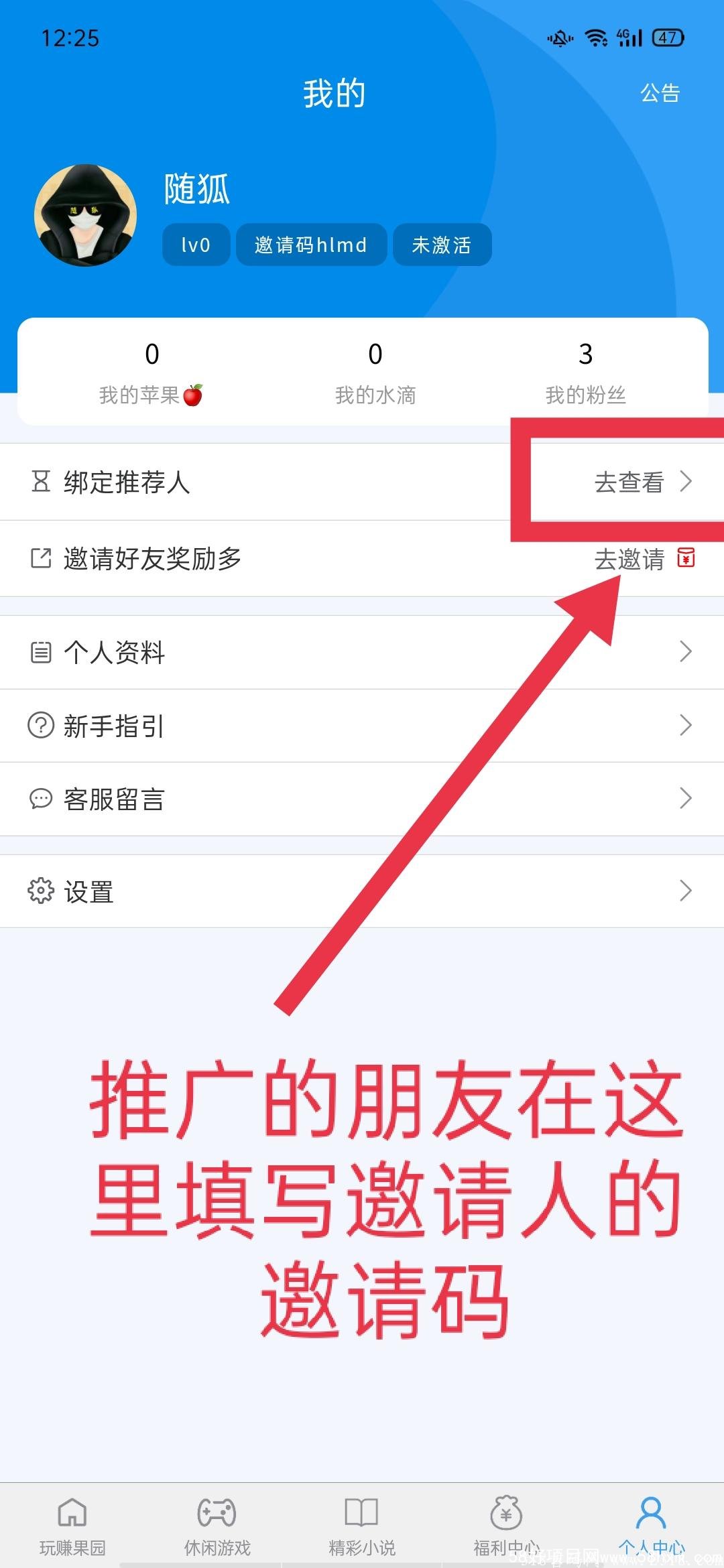View 我的苹果 balance

coord(152,373)
